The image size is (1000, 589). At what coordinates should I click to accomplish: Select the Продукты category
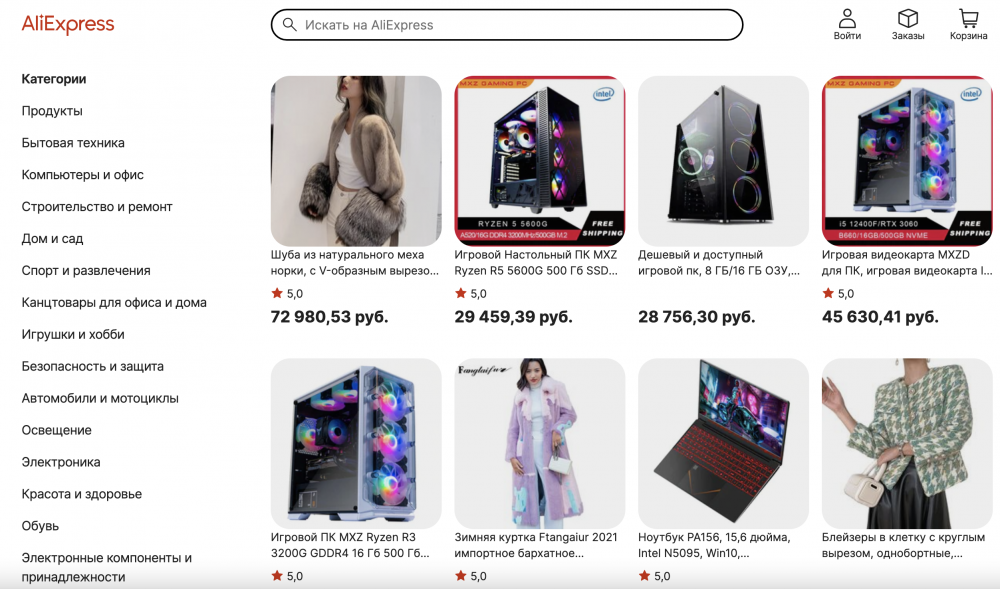coord(52,111)
